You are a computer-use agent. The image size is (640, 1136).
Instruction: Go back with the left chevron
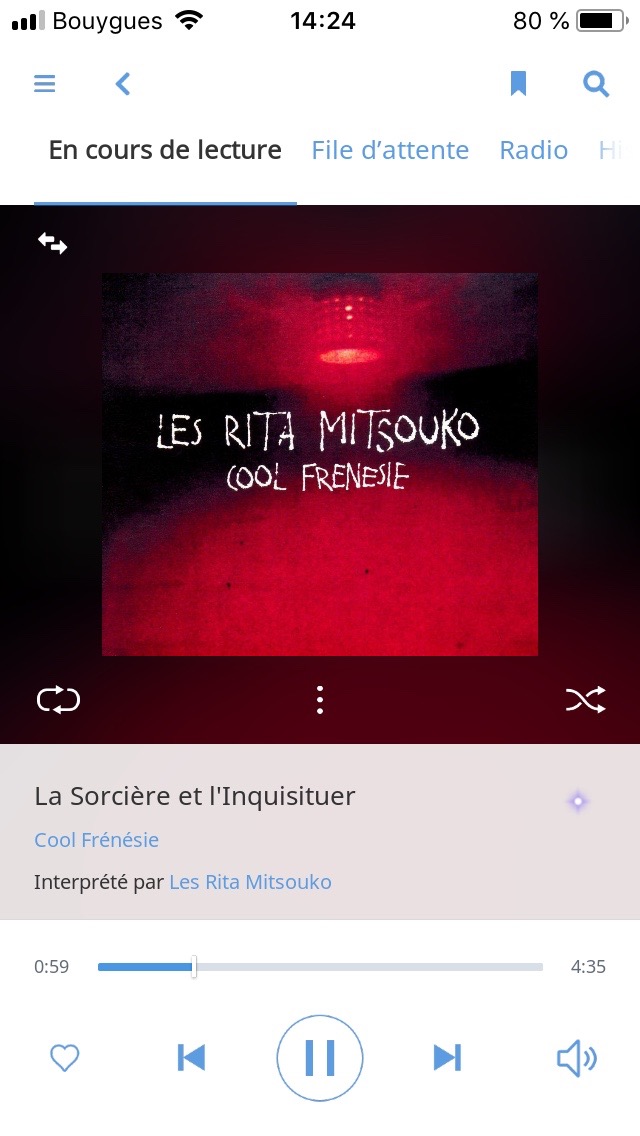122,84
